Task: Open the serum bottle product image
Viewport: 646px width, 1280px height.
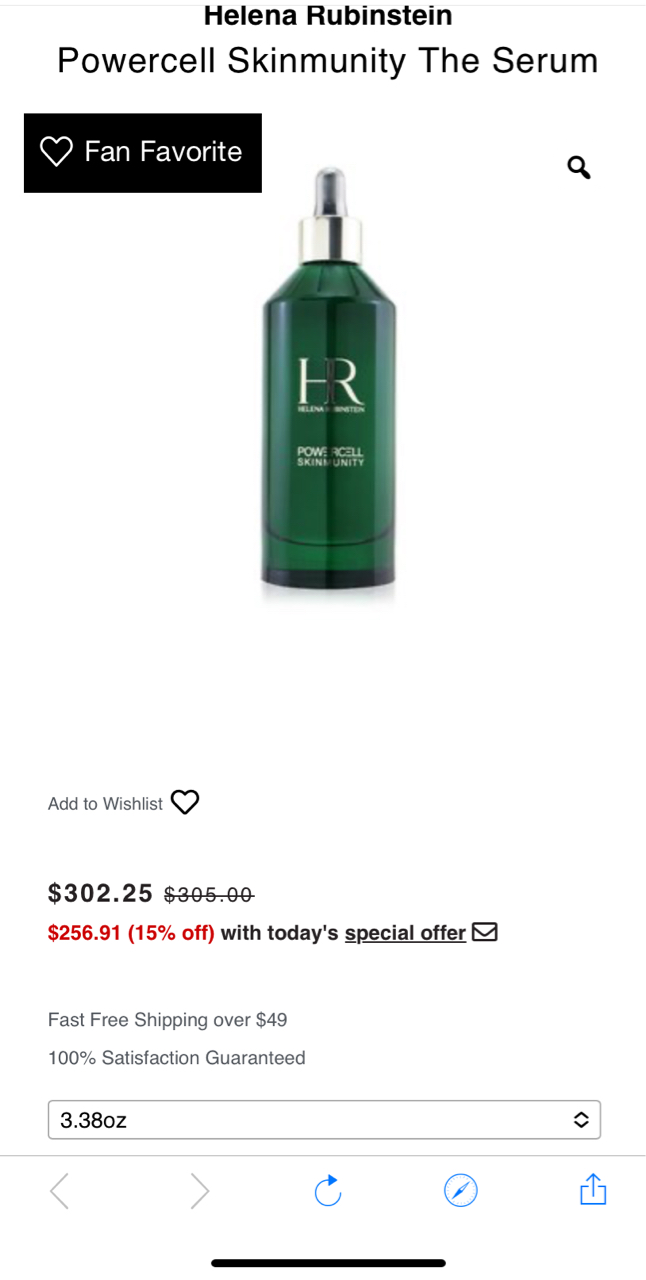Action: click(x=328, y=385)
